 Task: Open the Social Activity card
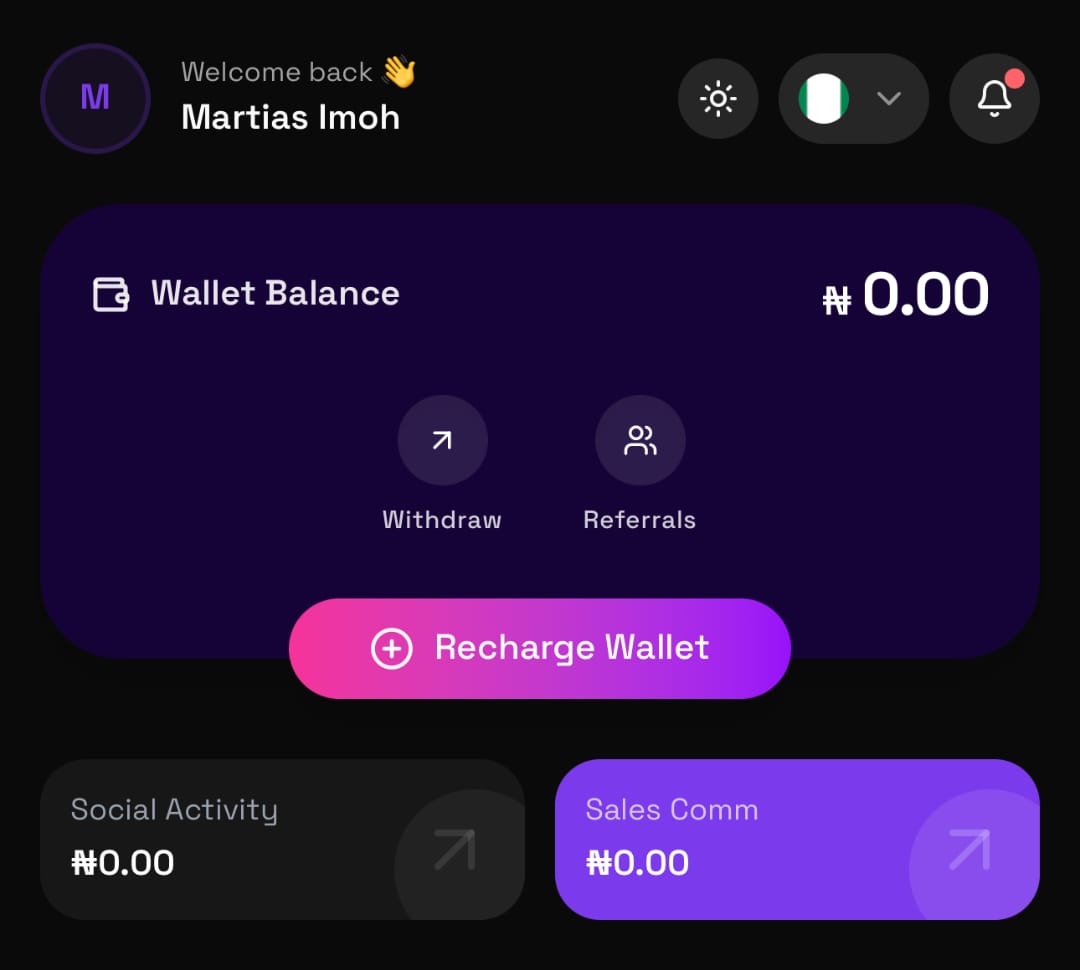[x=282, y=839]
